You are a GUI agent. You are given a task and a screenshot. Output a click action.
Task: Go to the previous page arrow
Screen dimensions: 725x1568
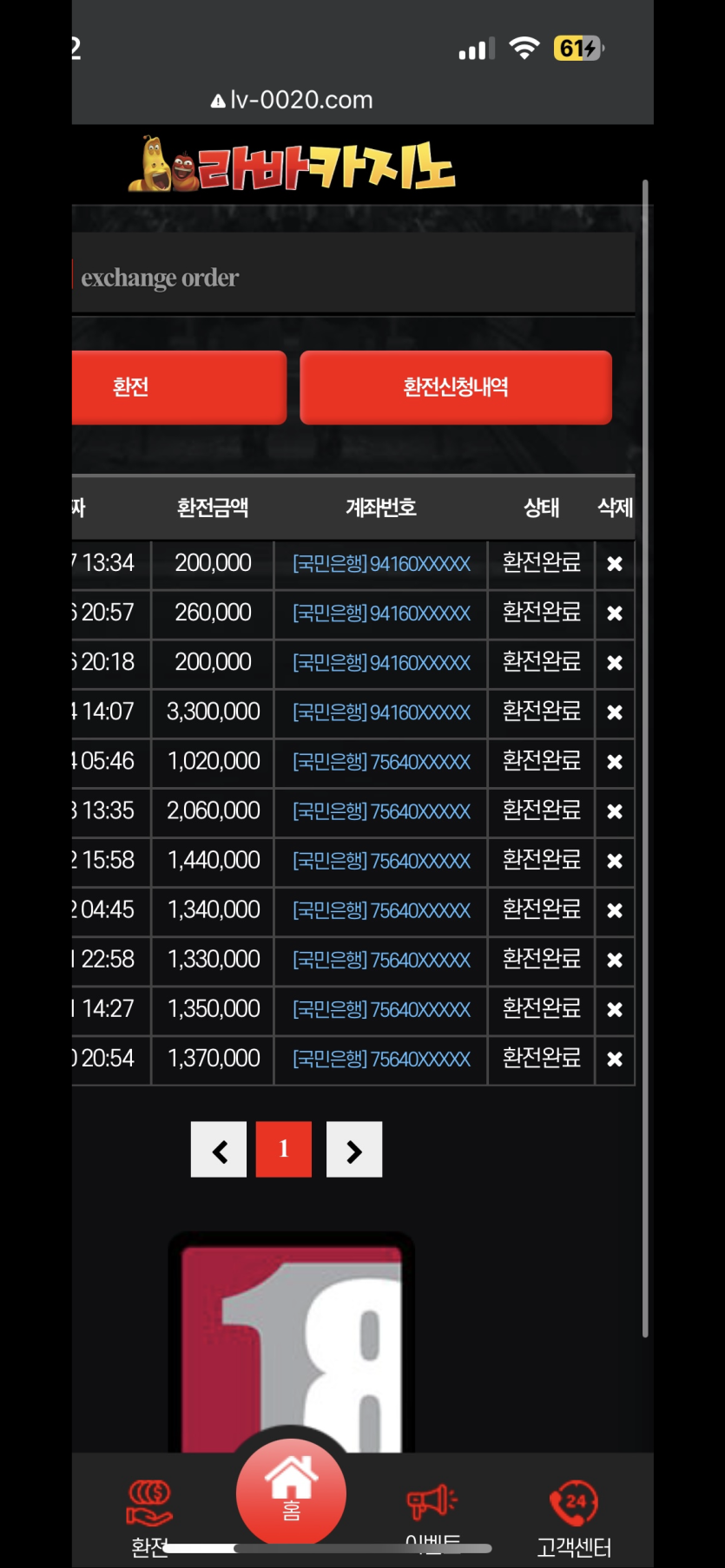(219, 1150)
